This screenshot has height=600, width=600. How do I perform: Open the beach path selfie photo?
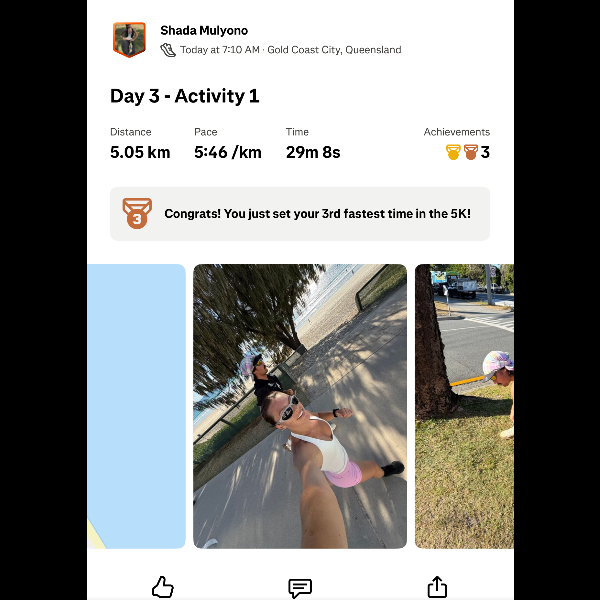[300, 406]
